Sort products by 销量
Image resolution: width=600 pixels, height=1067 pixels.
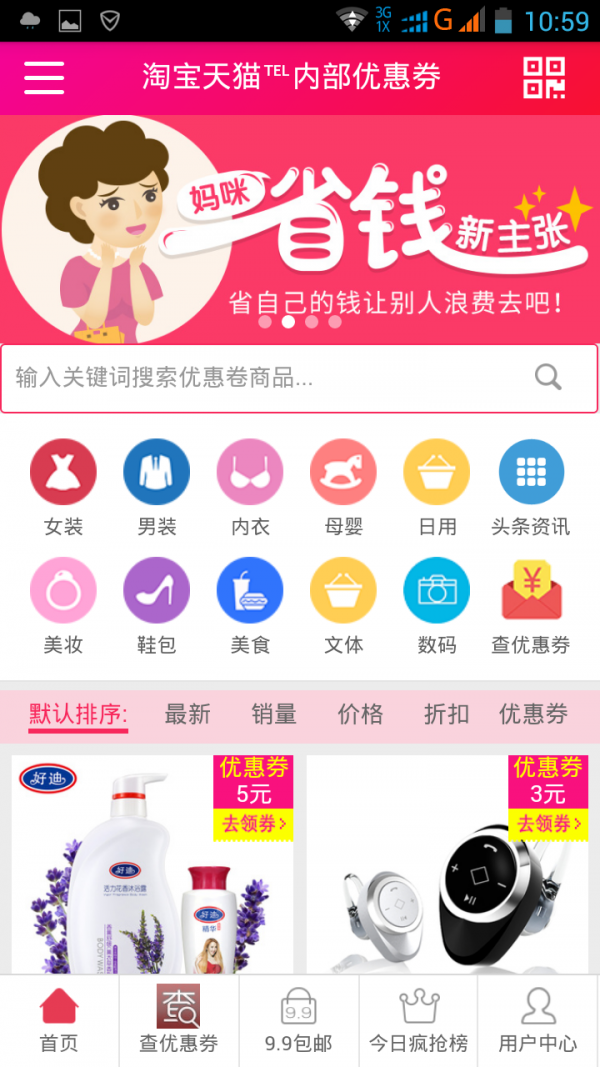[x=274, y=714]
